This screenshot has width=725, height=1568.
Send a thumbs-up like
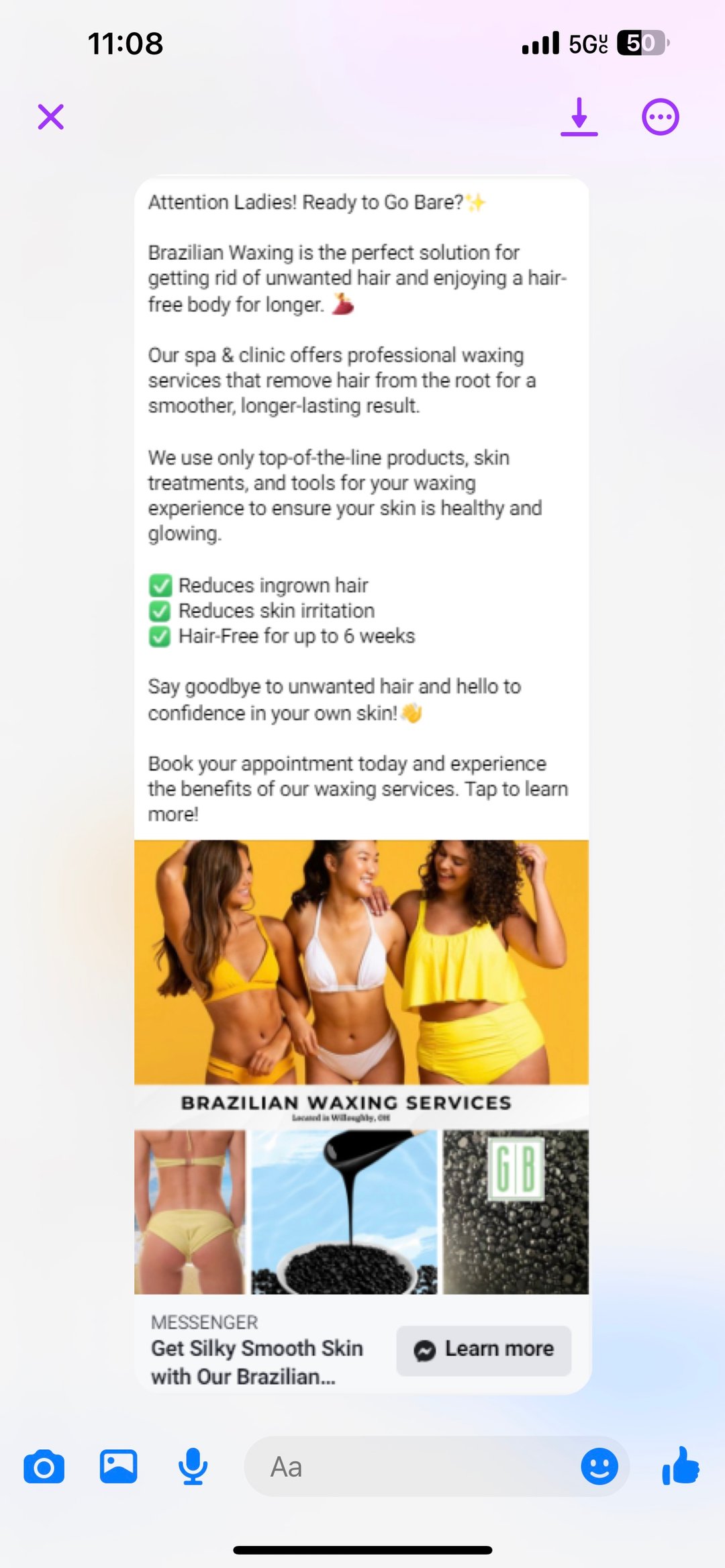[681, 1465]
